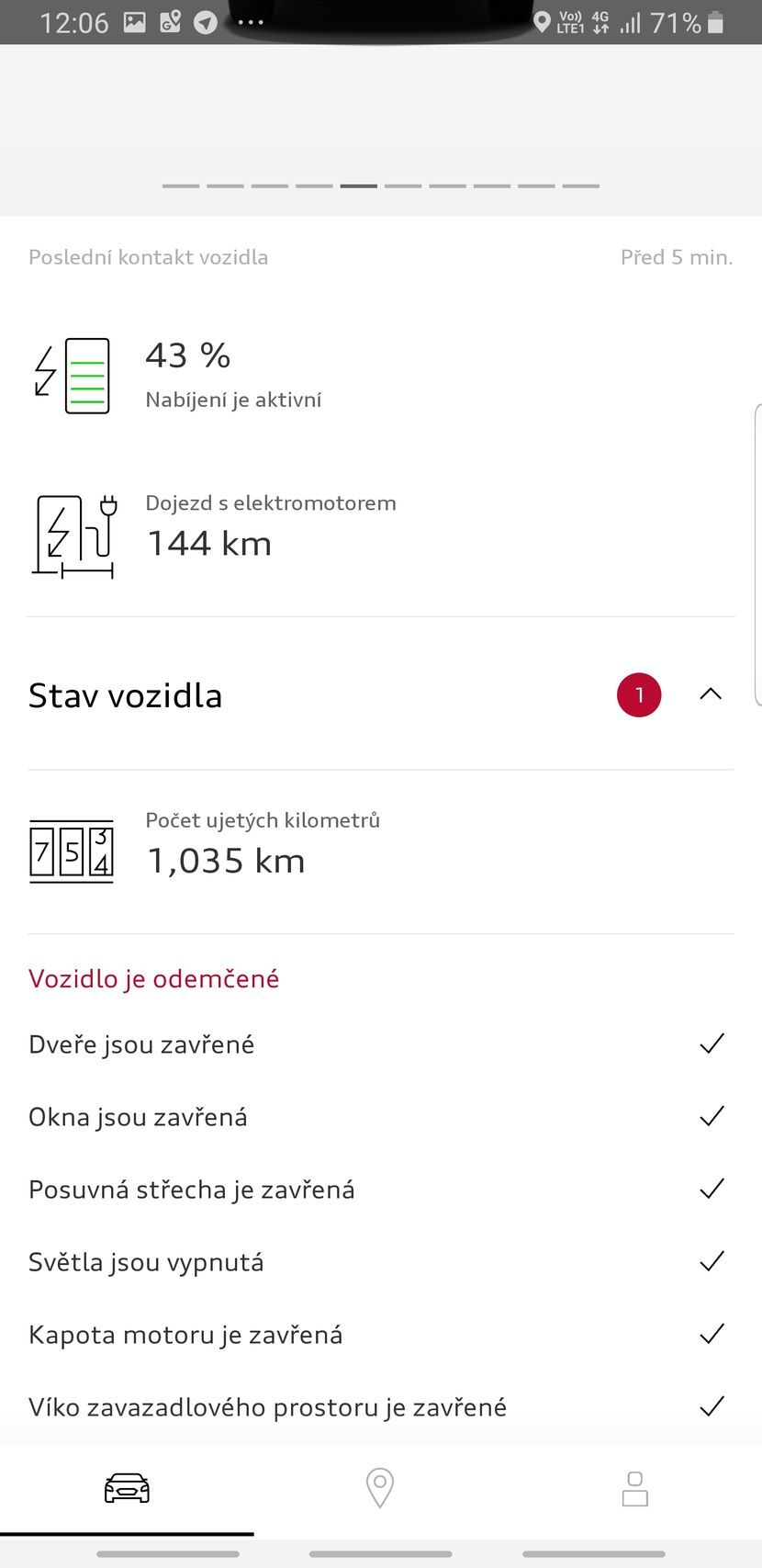Open the map location tab

tap(380, 1488)
